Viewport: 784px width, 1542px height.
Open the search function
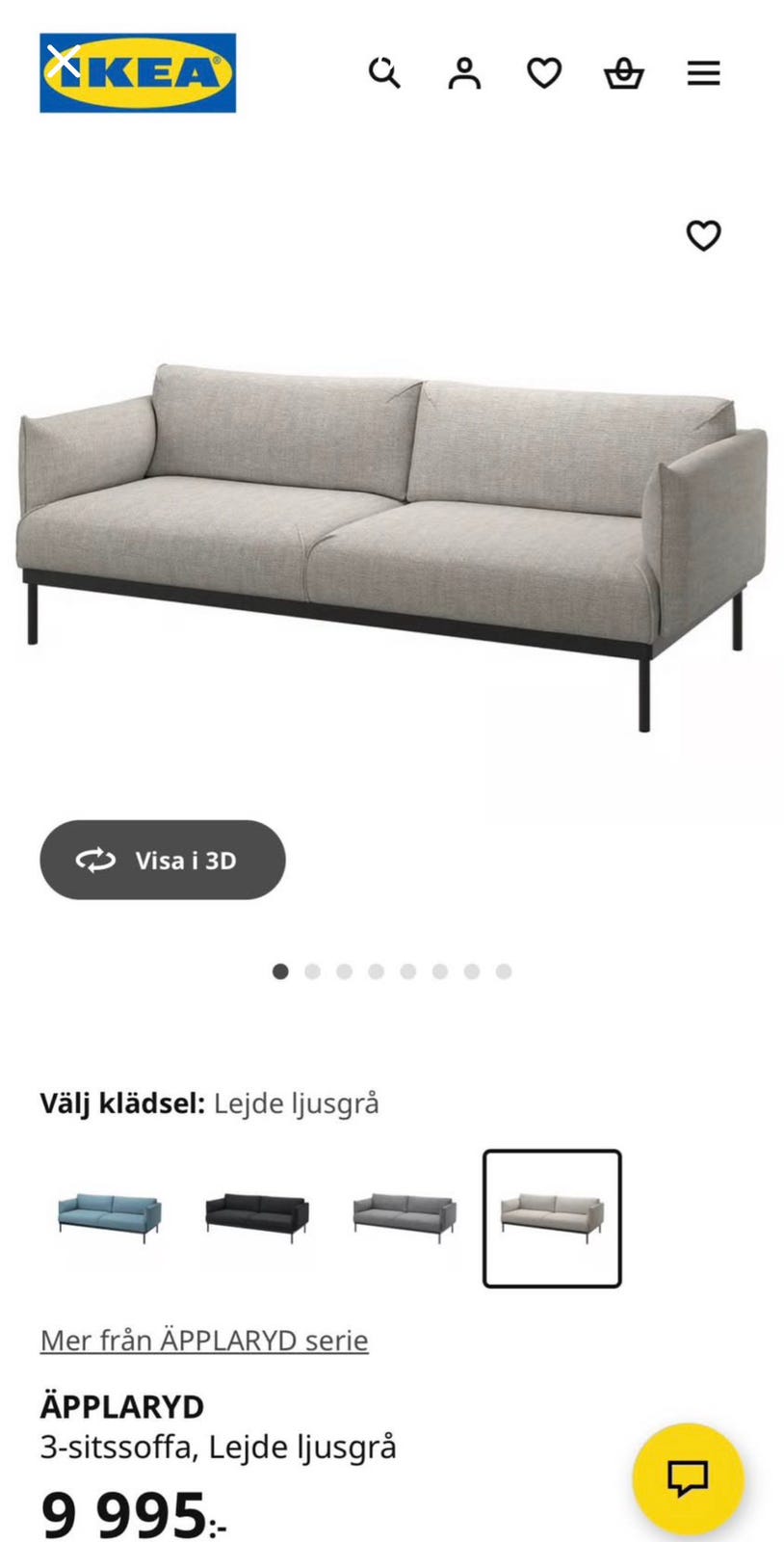point(385,72)
